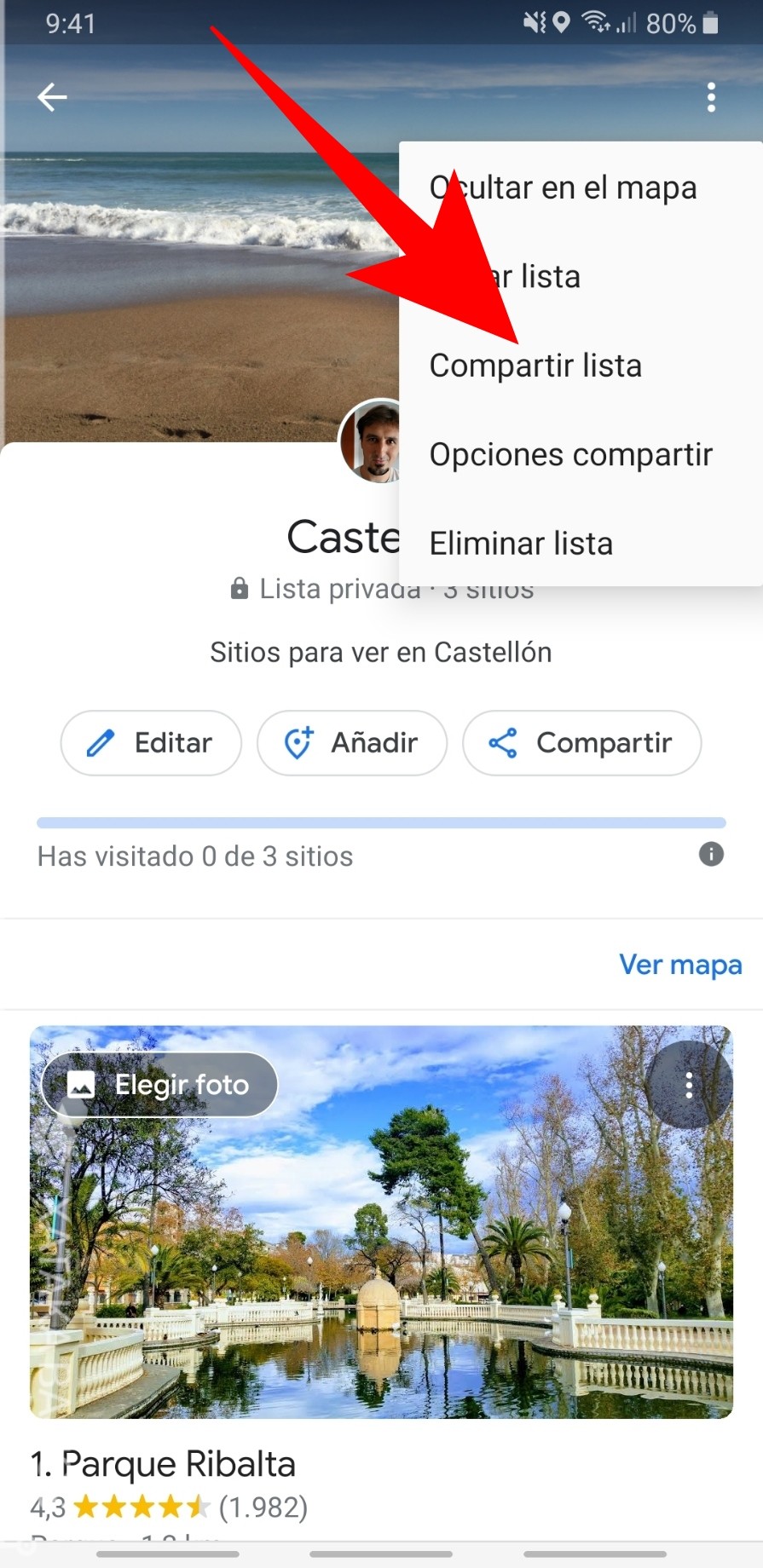
Task: Open the three-dot overflow menu
Action: 710,97
